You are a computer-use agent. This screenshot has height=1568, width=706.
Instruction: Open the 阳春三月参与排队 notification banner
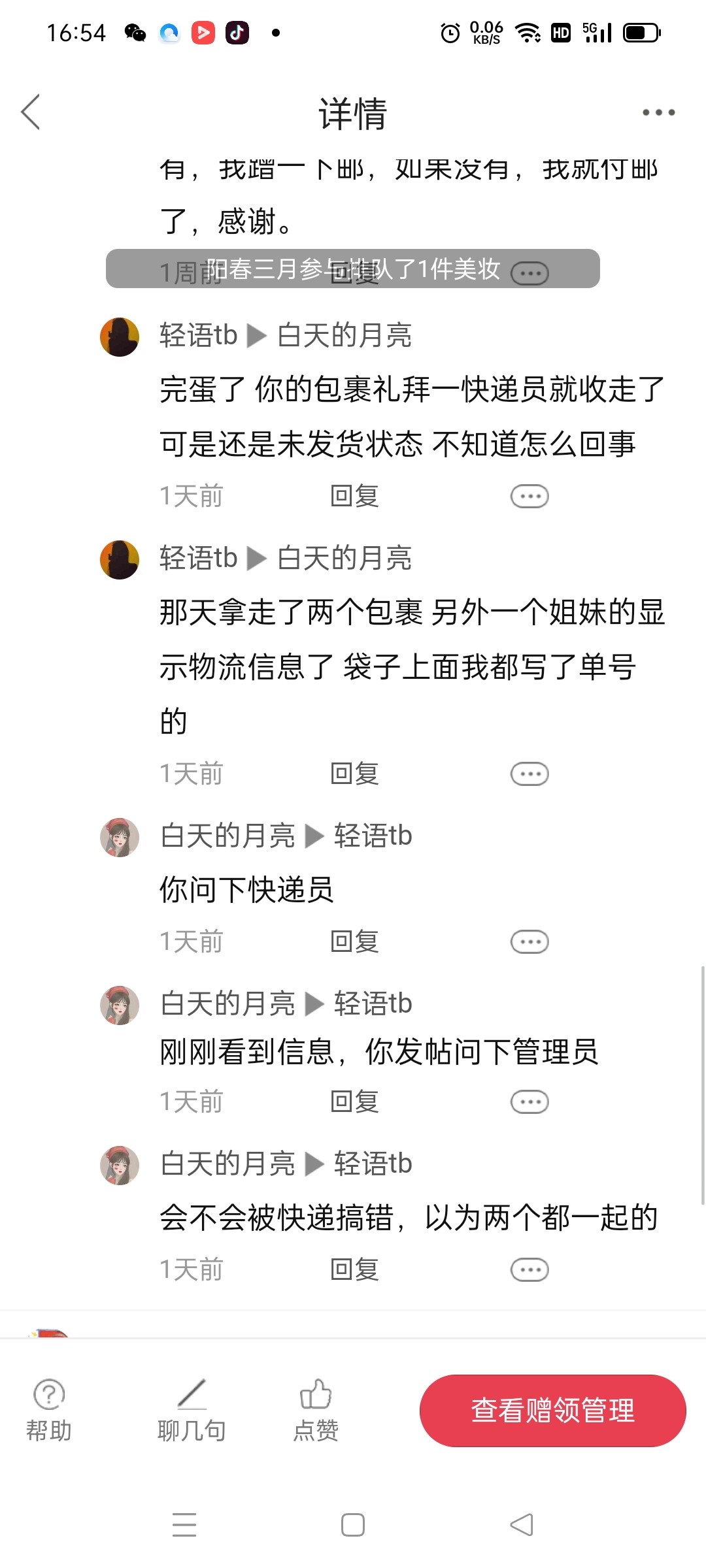[x=352, y=269]
